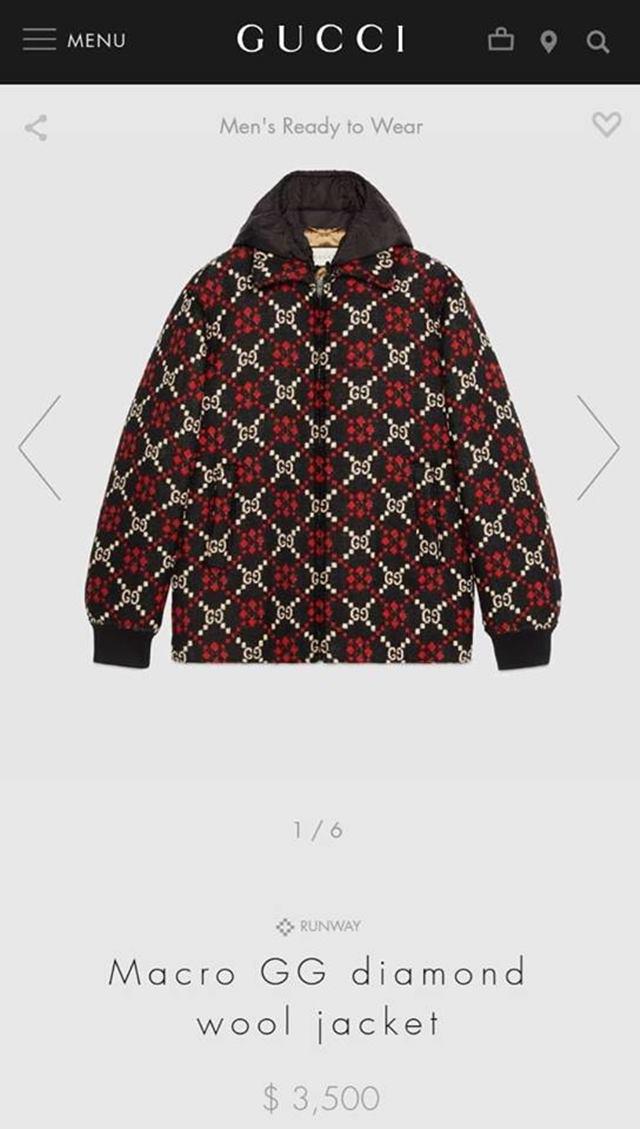
Task: Open the store locator pin
Action: pos(549,41)
